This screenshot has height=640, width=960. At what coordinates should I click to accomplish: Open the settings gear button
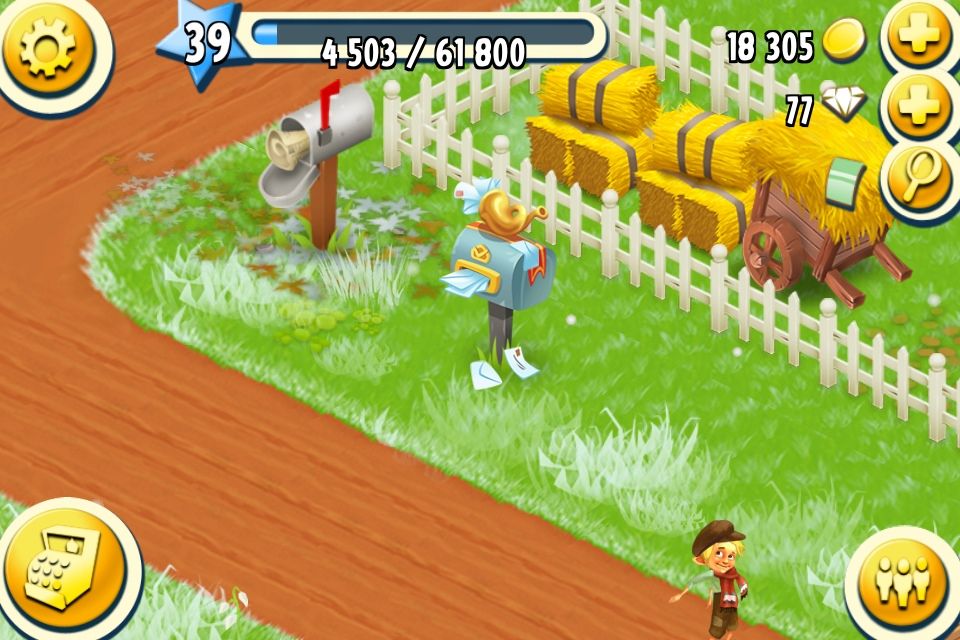[47, 47]
